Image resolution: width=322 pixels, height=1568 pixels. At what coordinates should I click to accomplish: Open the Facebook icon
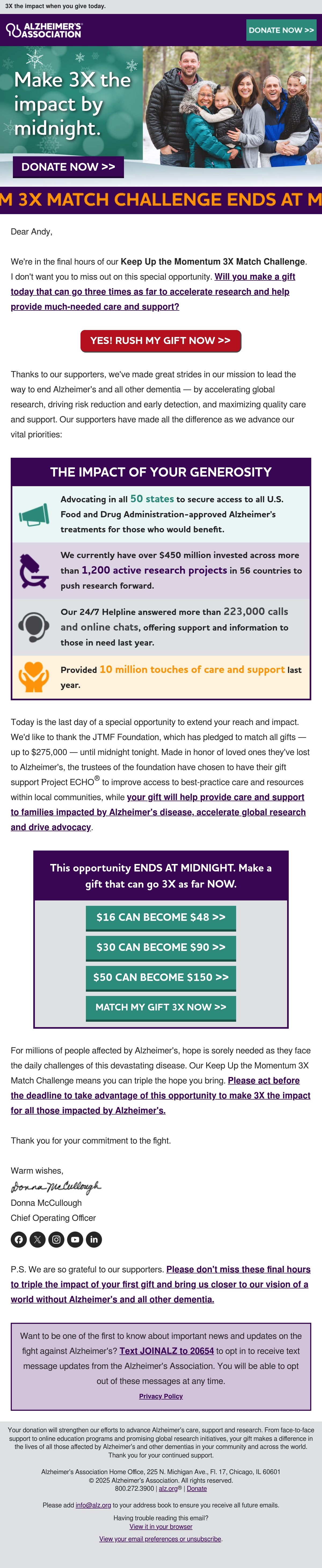coord(19,1239)
